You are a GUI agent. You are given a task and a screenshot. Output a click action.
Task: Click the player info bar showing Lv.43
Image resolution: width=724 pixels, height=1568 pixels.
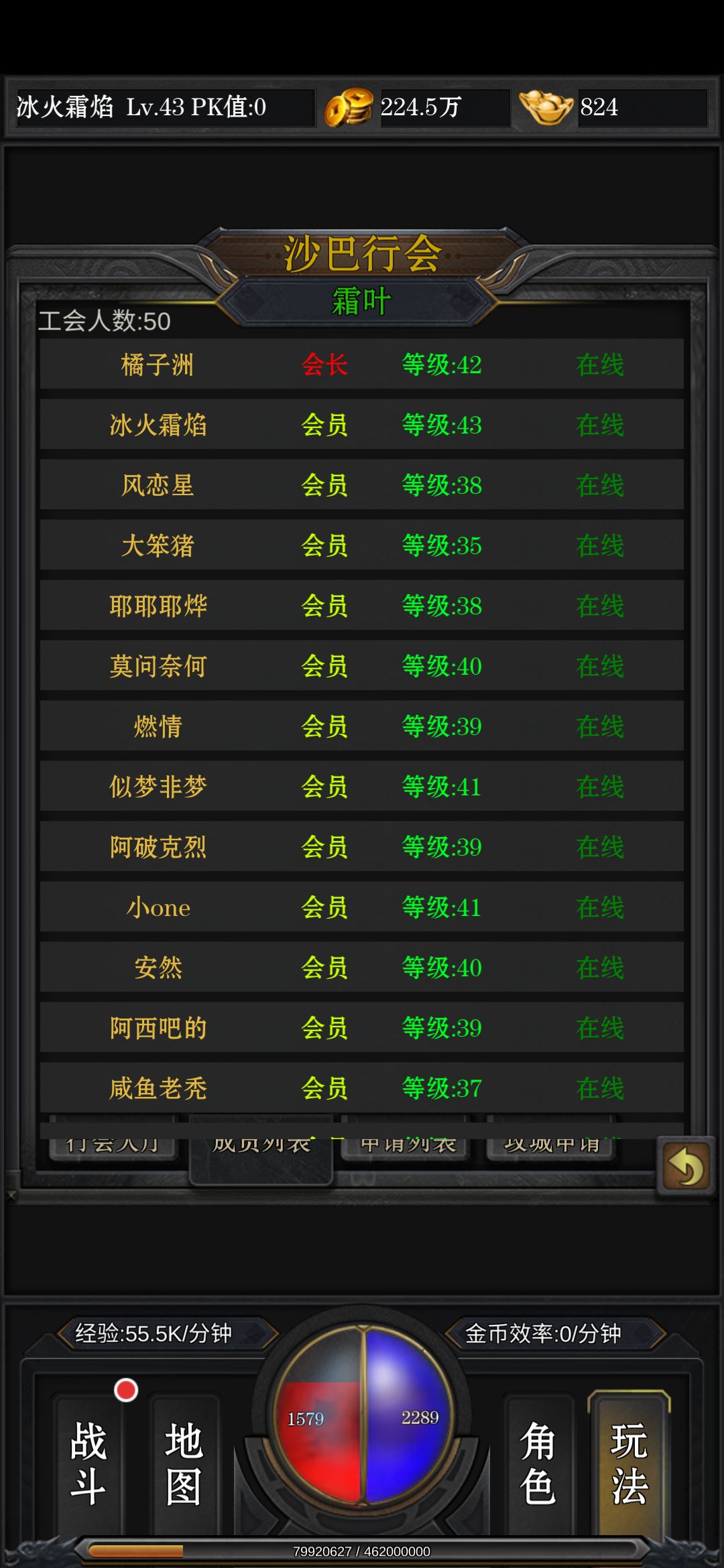pos(154,107)
